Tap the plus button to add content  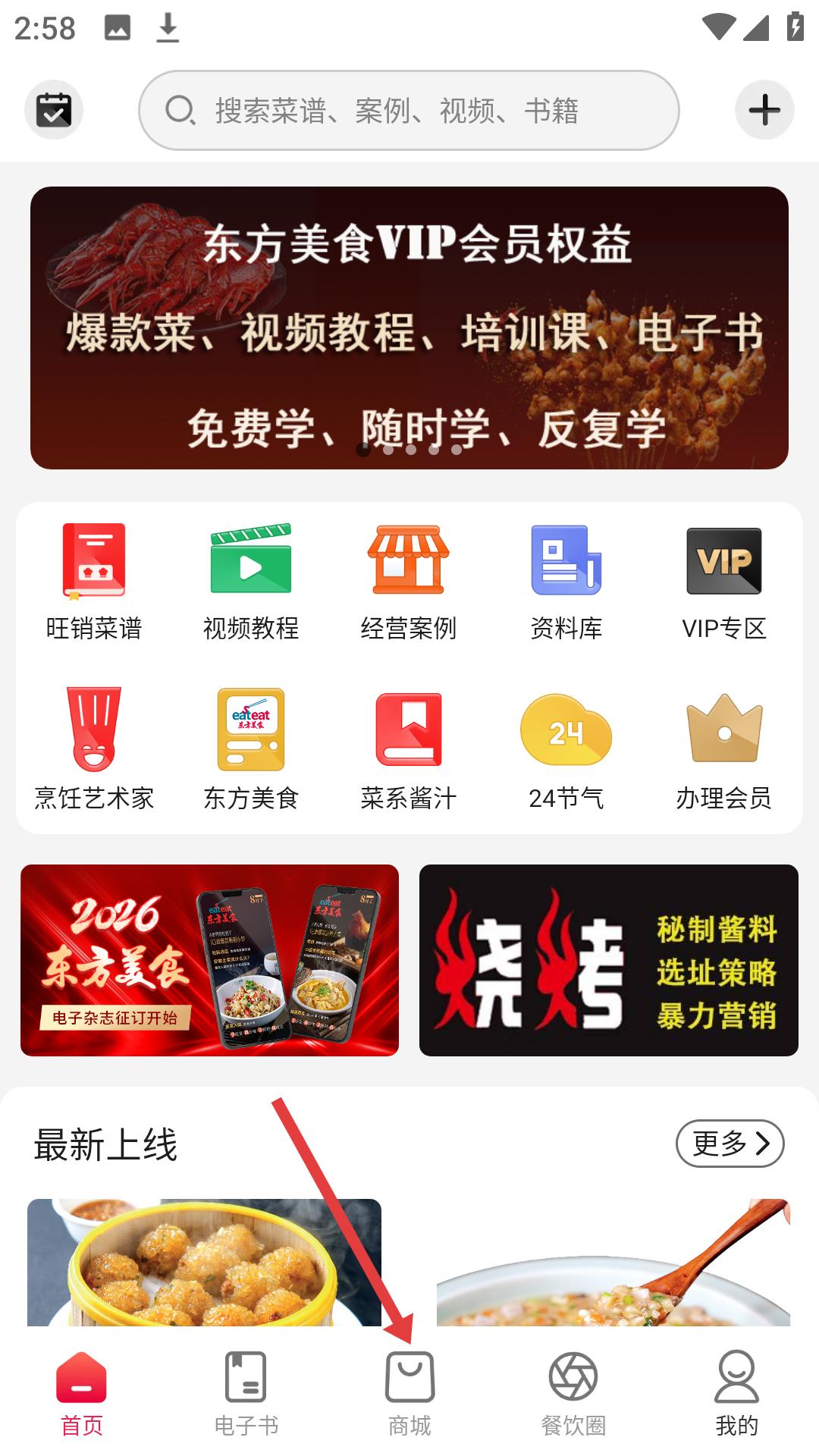click(x=766, y=109)
